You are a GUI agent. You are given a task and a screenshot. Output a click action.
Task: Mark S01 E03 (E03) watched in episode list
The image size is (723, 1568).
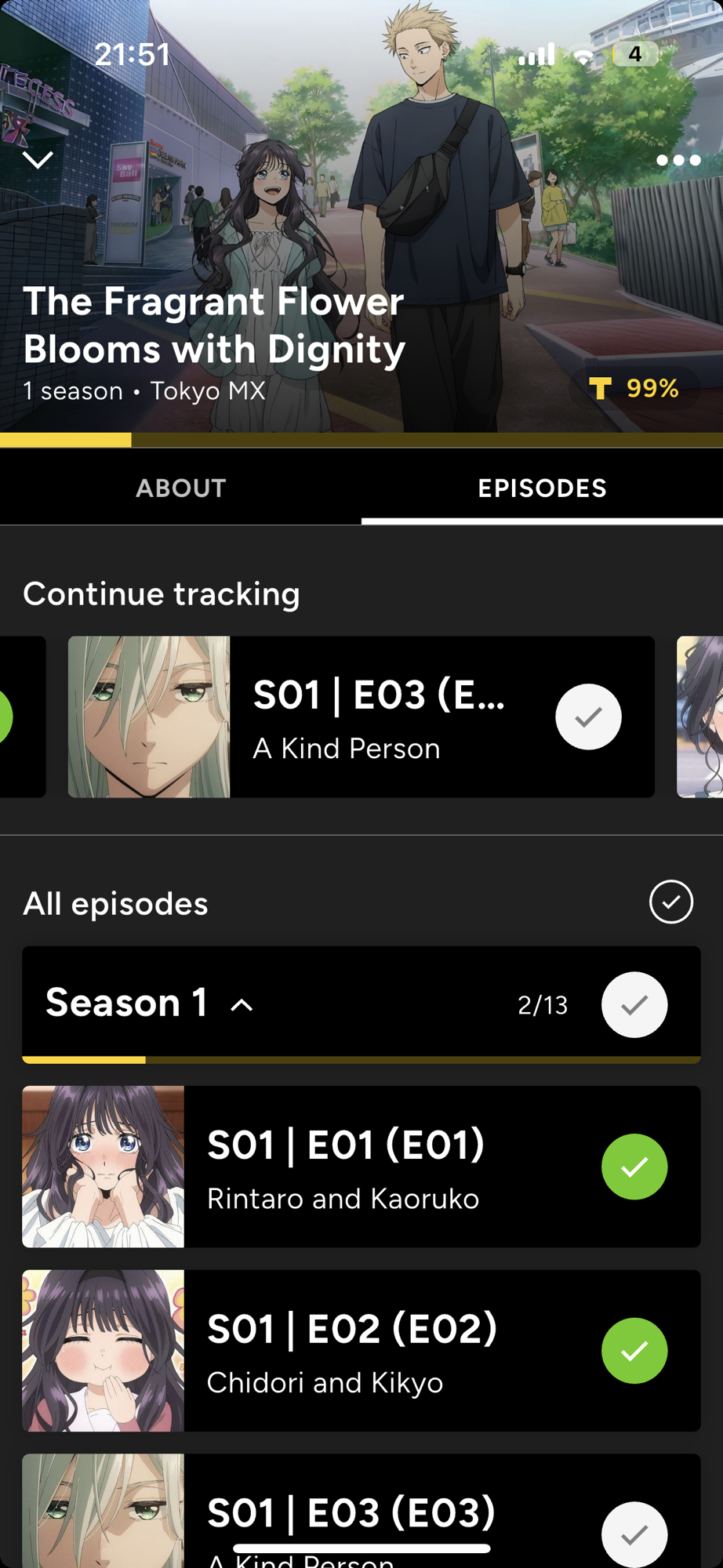click(x=634, y=1534)
